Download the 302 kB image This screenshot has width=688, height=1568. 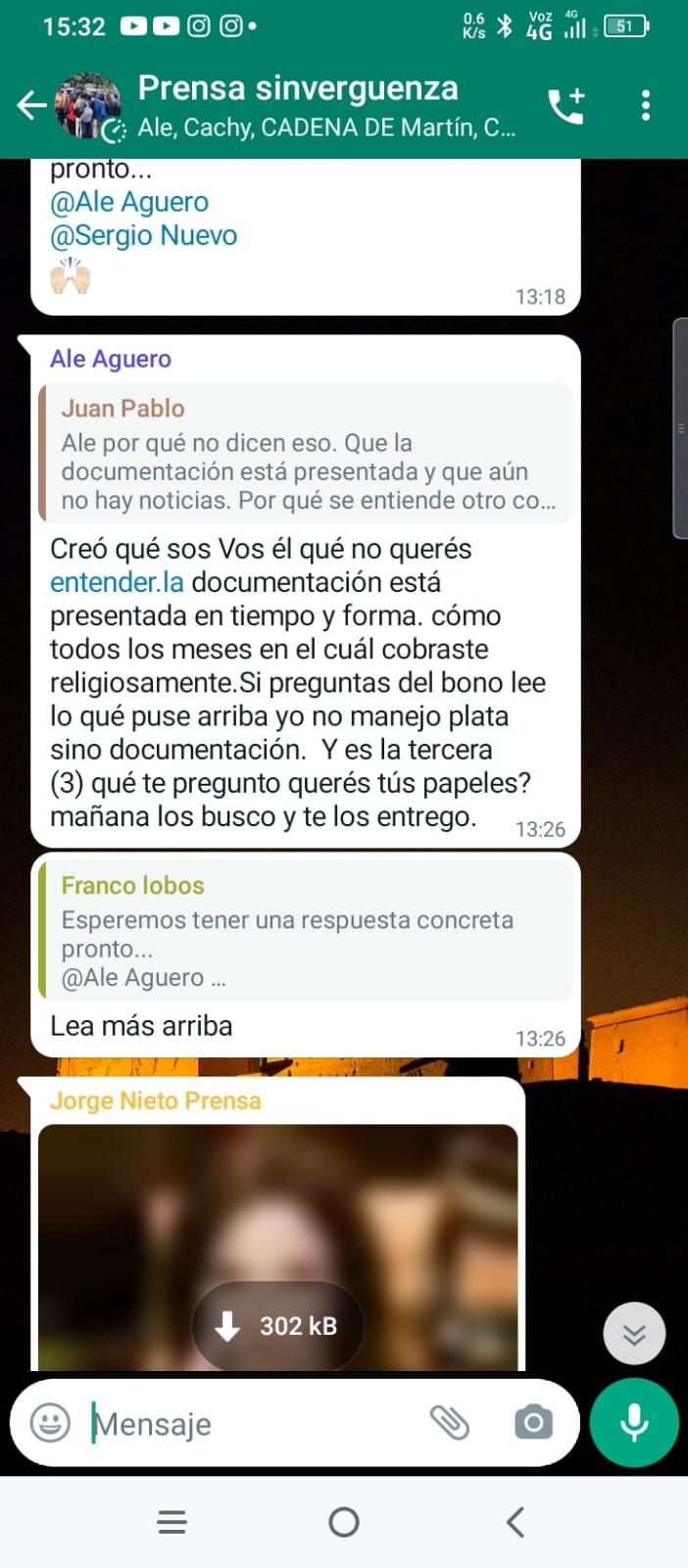[x=278, y=1326]
